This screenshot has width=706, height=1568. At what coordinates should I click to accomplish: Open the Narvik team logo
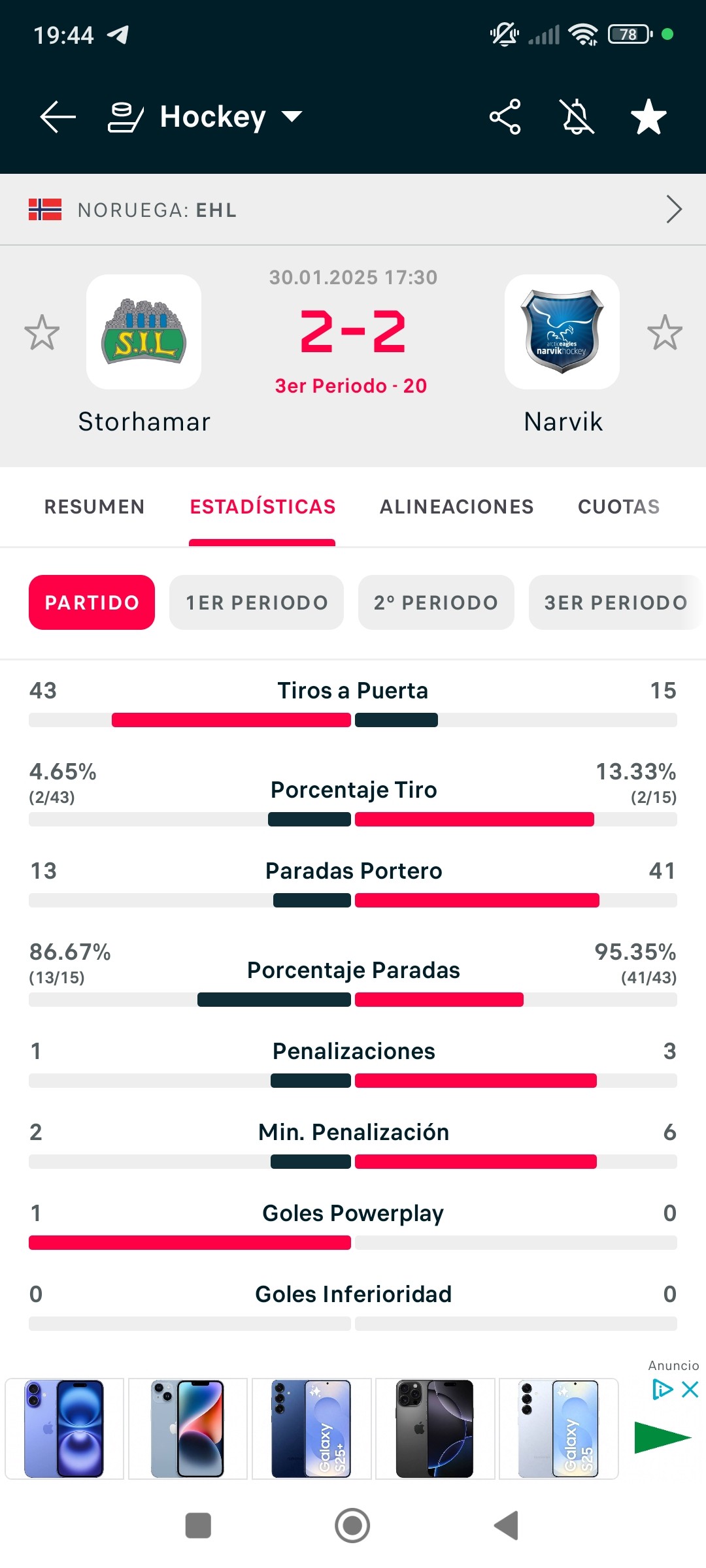[x=562, y=332]
